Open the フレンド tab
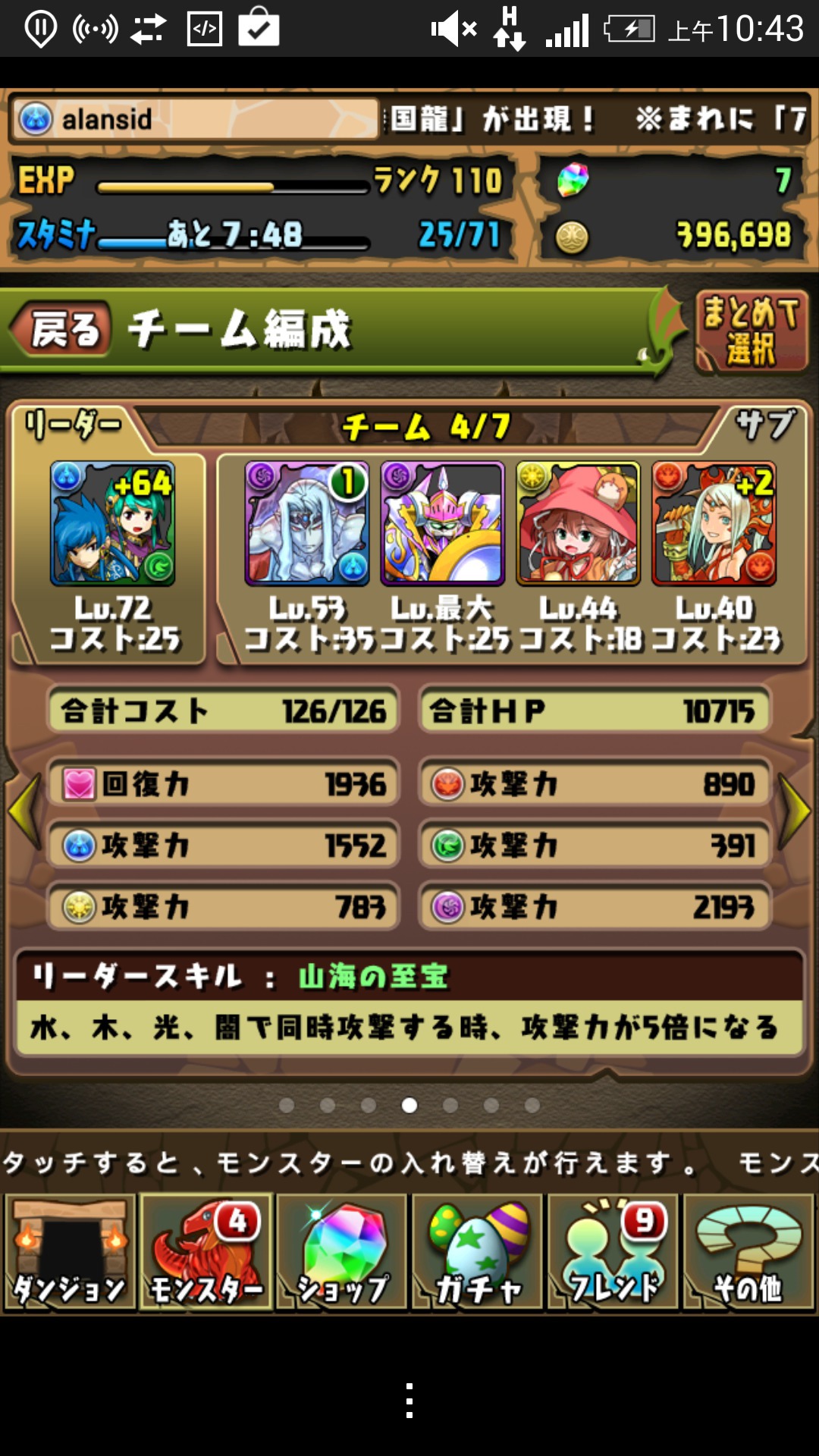819x1456 pixels. [613, 1253]
